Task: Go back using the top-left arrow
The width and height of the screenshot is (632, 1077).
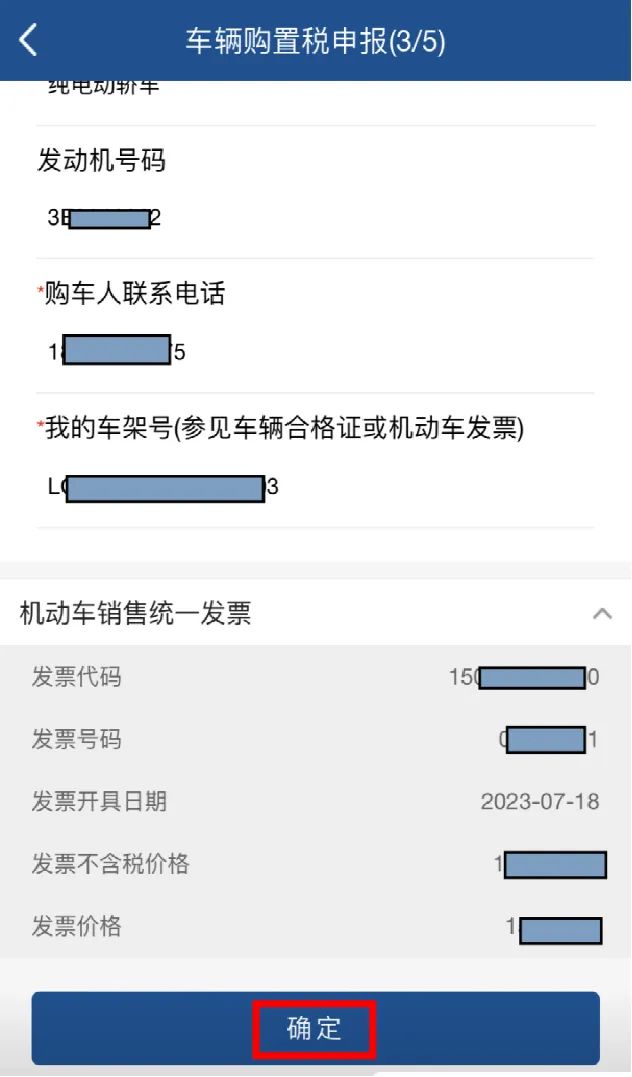Action: pos(28,40)
